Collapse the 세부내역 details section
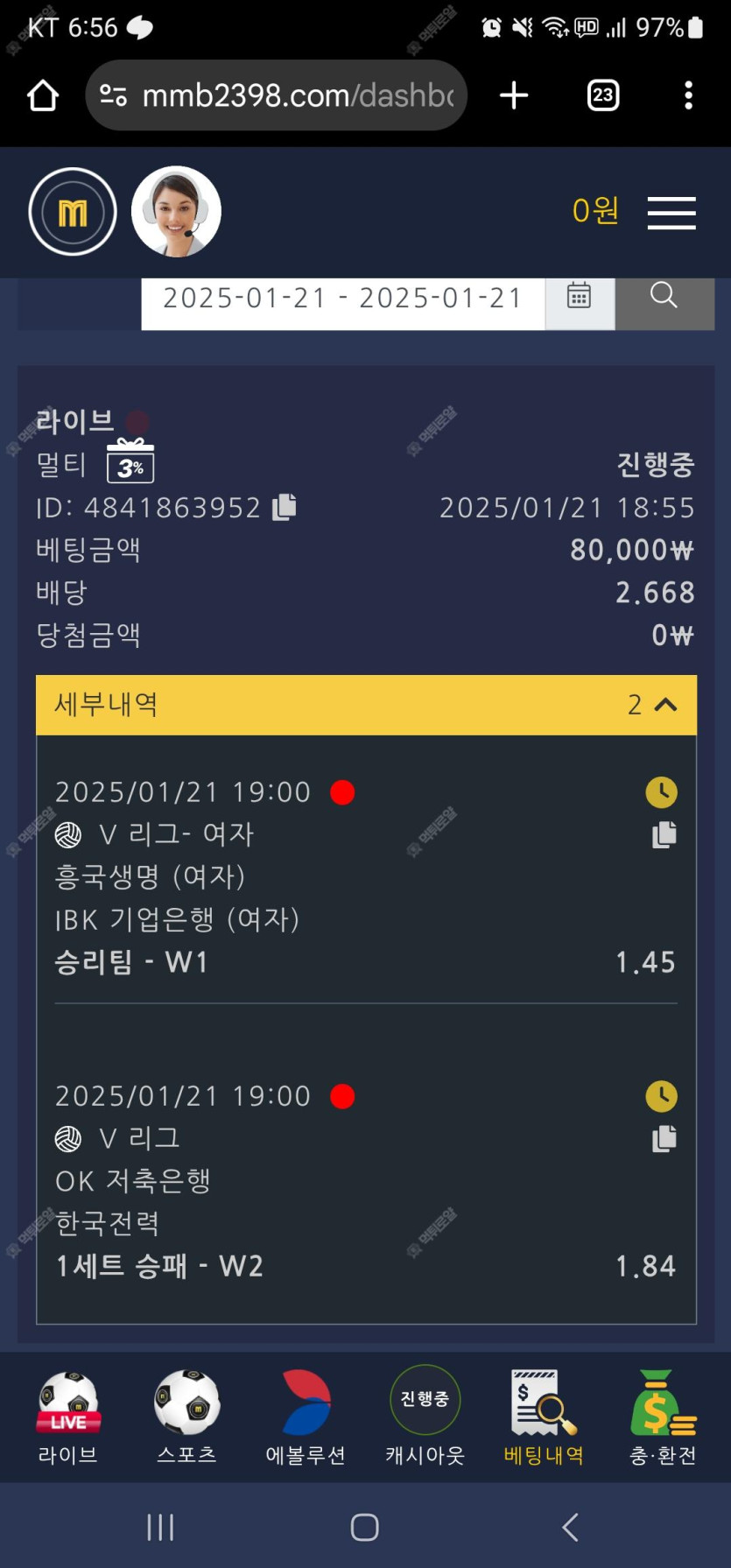Image resolution: width=731 pixels, height=1568 pixels. 664,705
